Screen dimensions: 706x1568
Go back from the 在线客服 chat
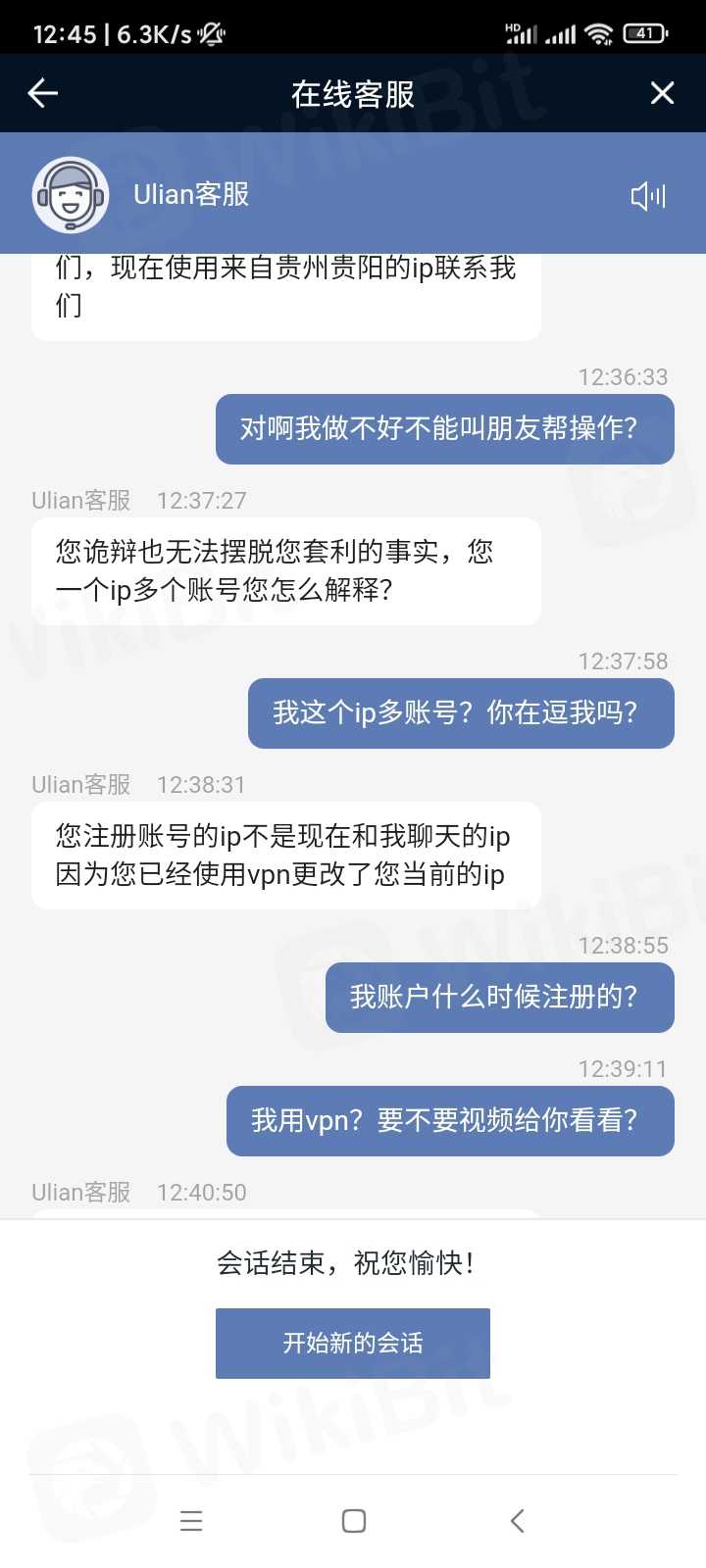[x=43, y=93]
